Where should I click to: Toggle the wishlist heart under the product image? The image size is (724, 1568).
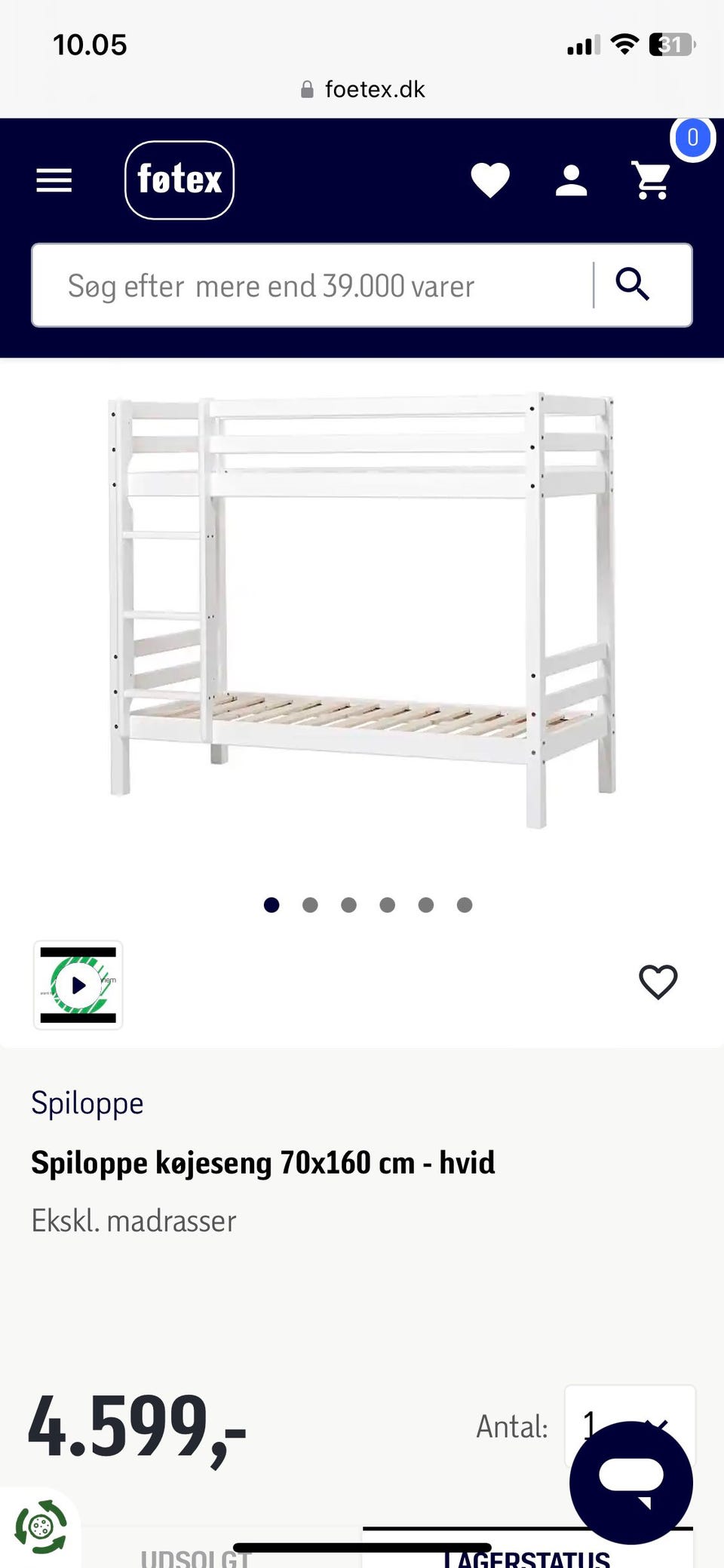point(658,982)
